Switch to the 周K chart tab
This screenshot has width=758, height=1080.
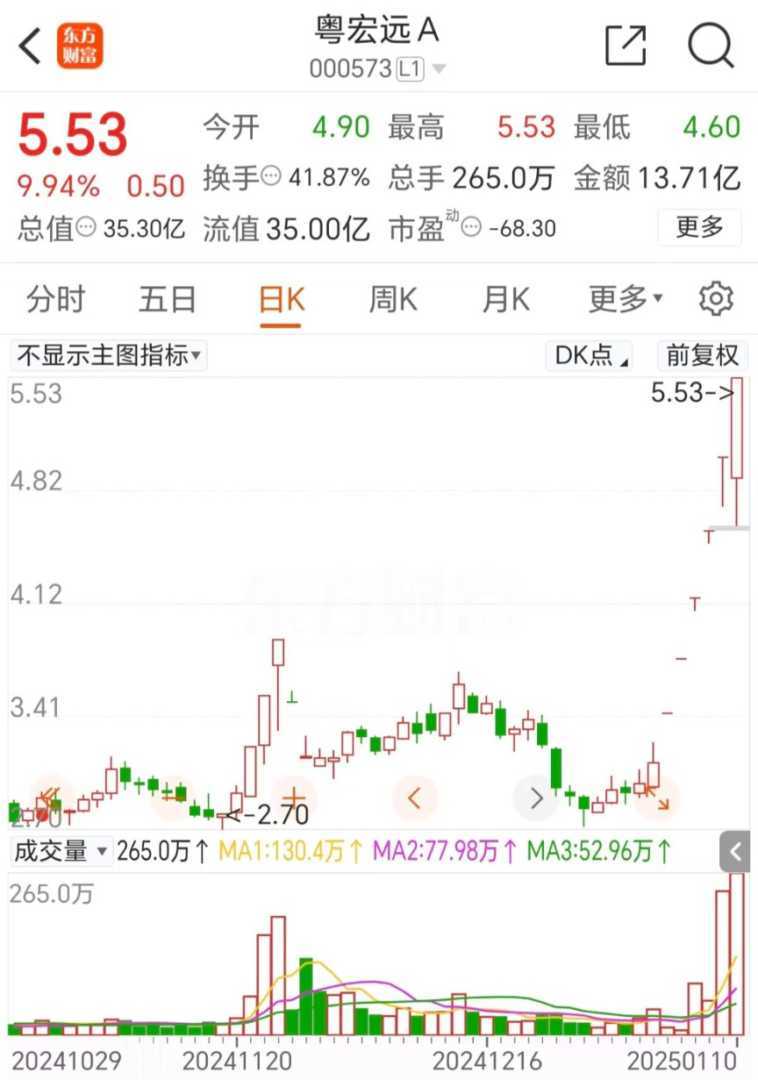(393, 299)
